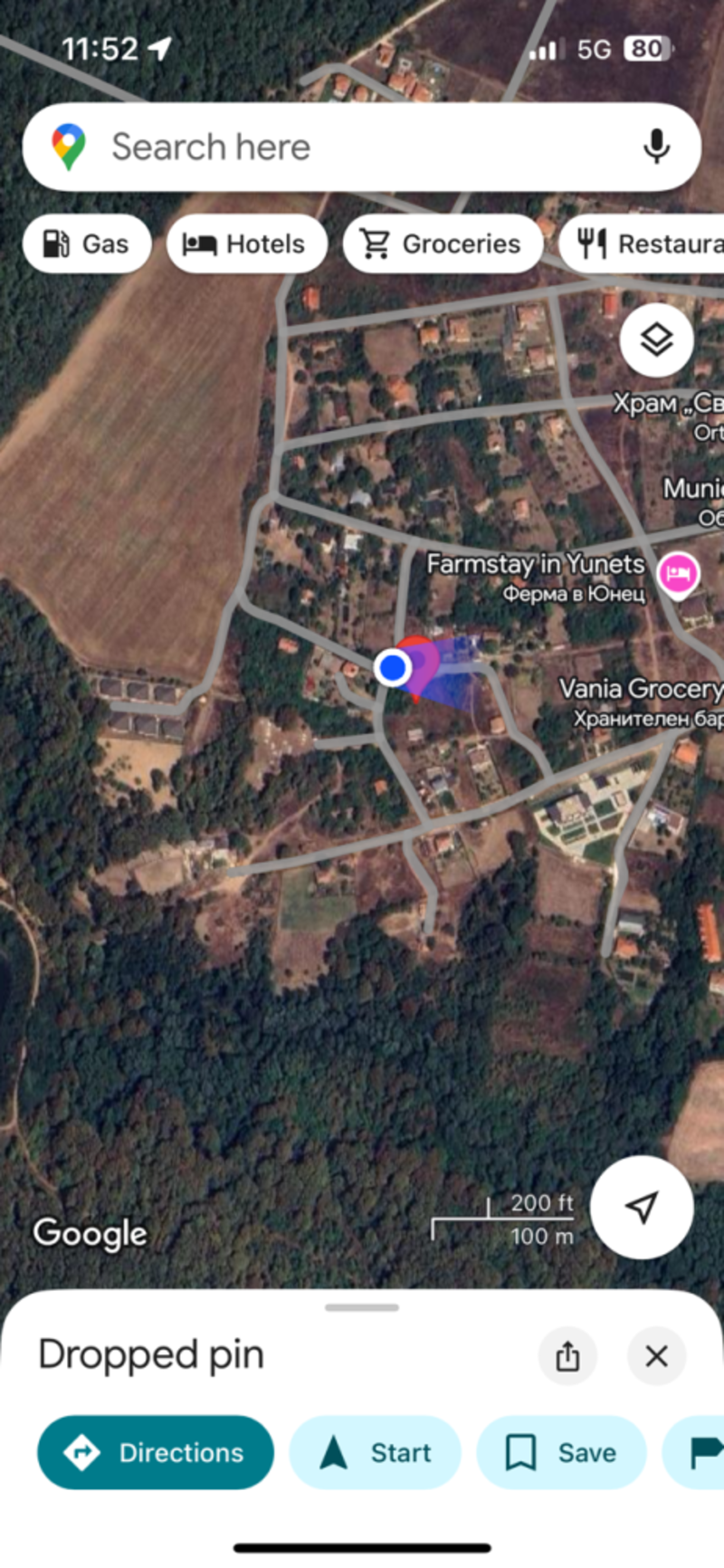Open the Farmstay in Yunets place marker
The image size is (724, 1568).
pos(678,574)
